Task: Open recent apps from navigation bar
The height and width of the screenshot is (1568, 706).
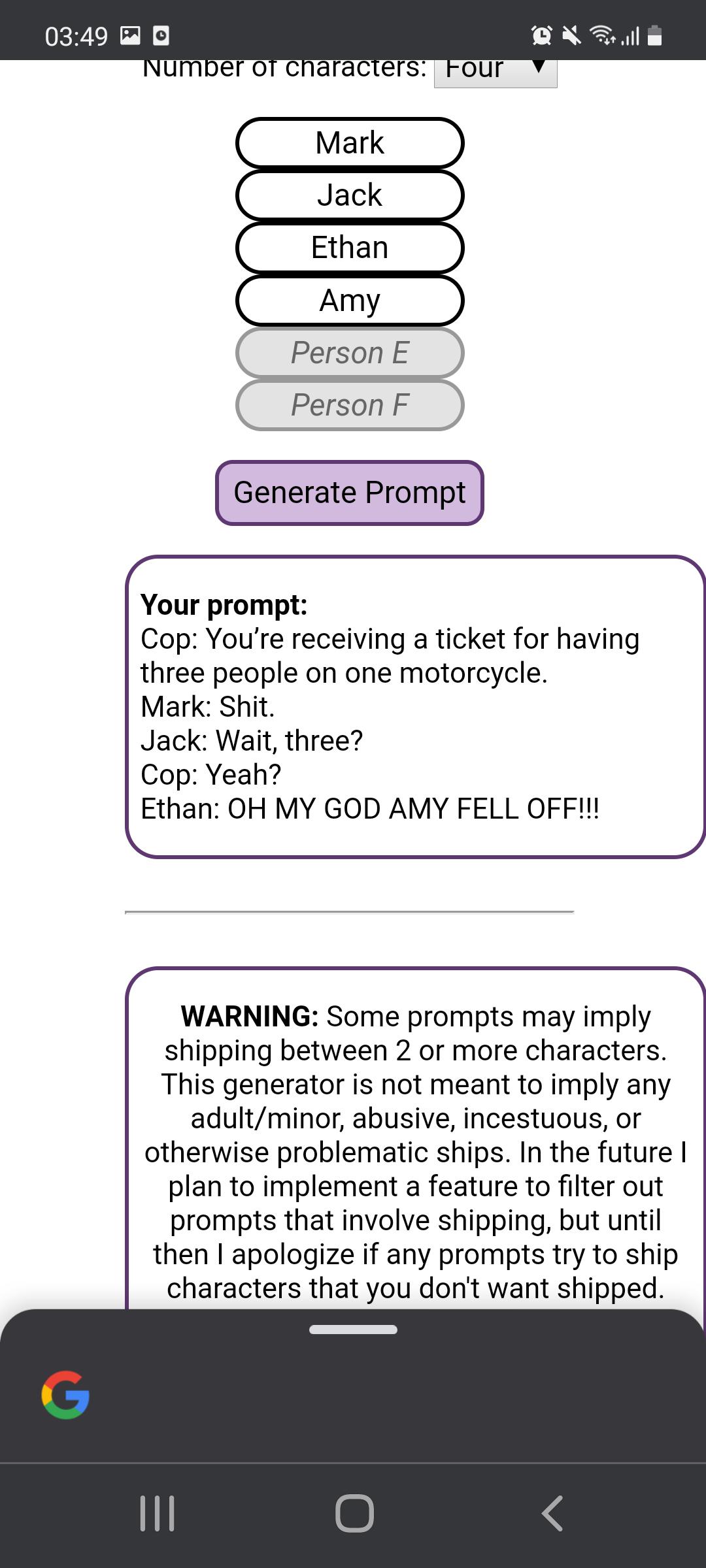Action: (x=157, y=1513)
